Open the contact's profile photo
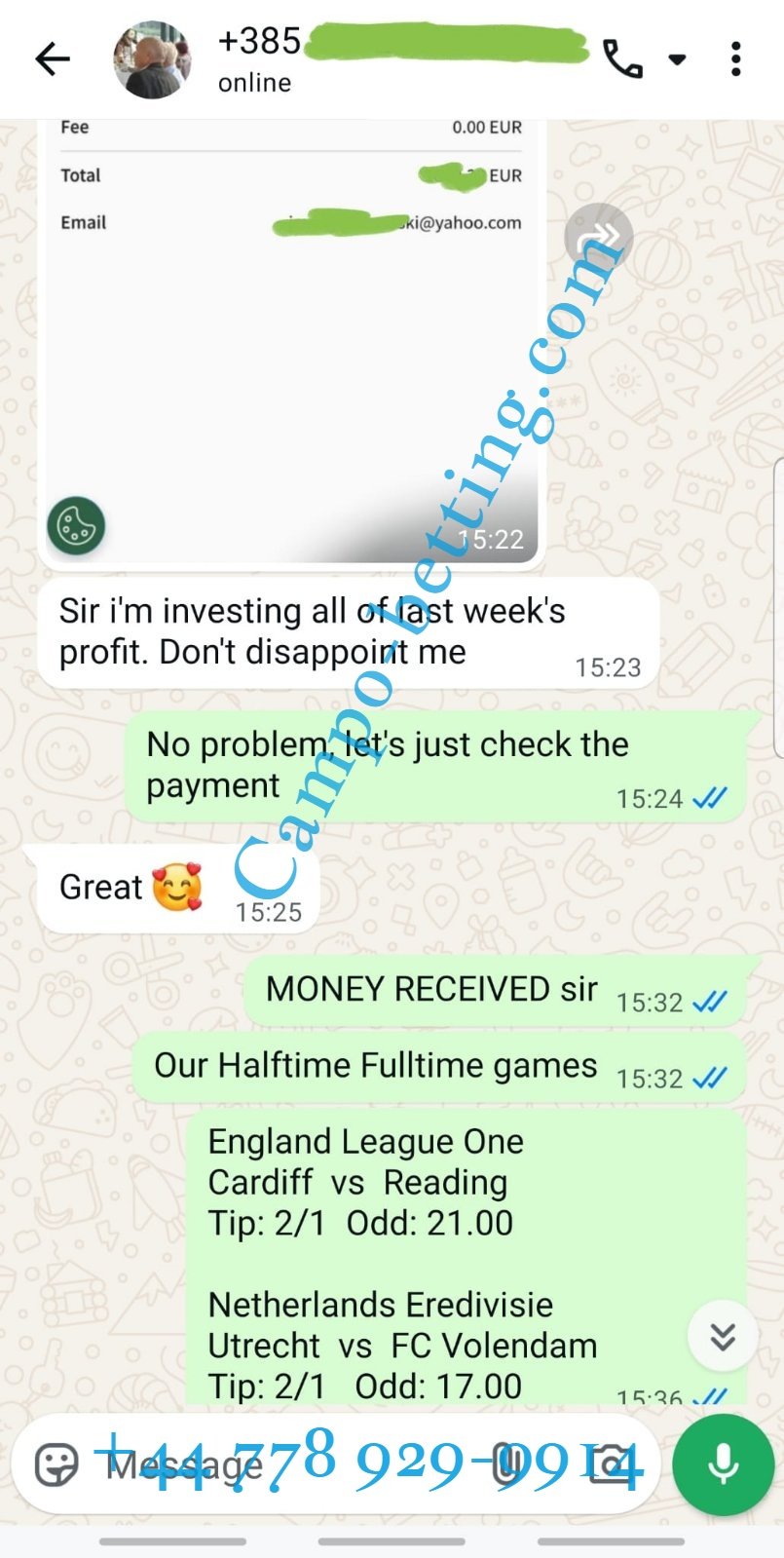Screen dimensions: 784x1558 (x=152, y=59)
